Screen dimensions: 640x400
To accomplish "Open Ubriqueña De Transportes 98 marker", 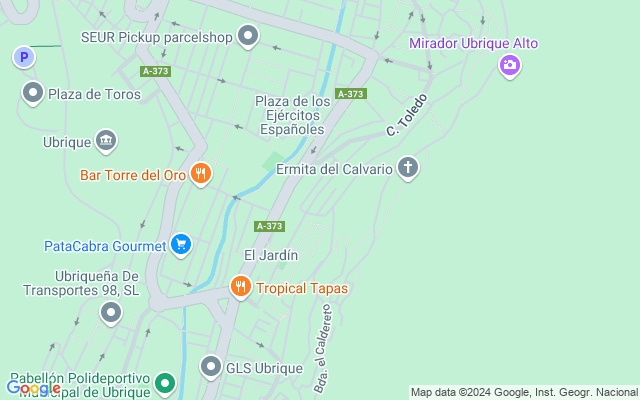I will [x=111, y=313].
